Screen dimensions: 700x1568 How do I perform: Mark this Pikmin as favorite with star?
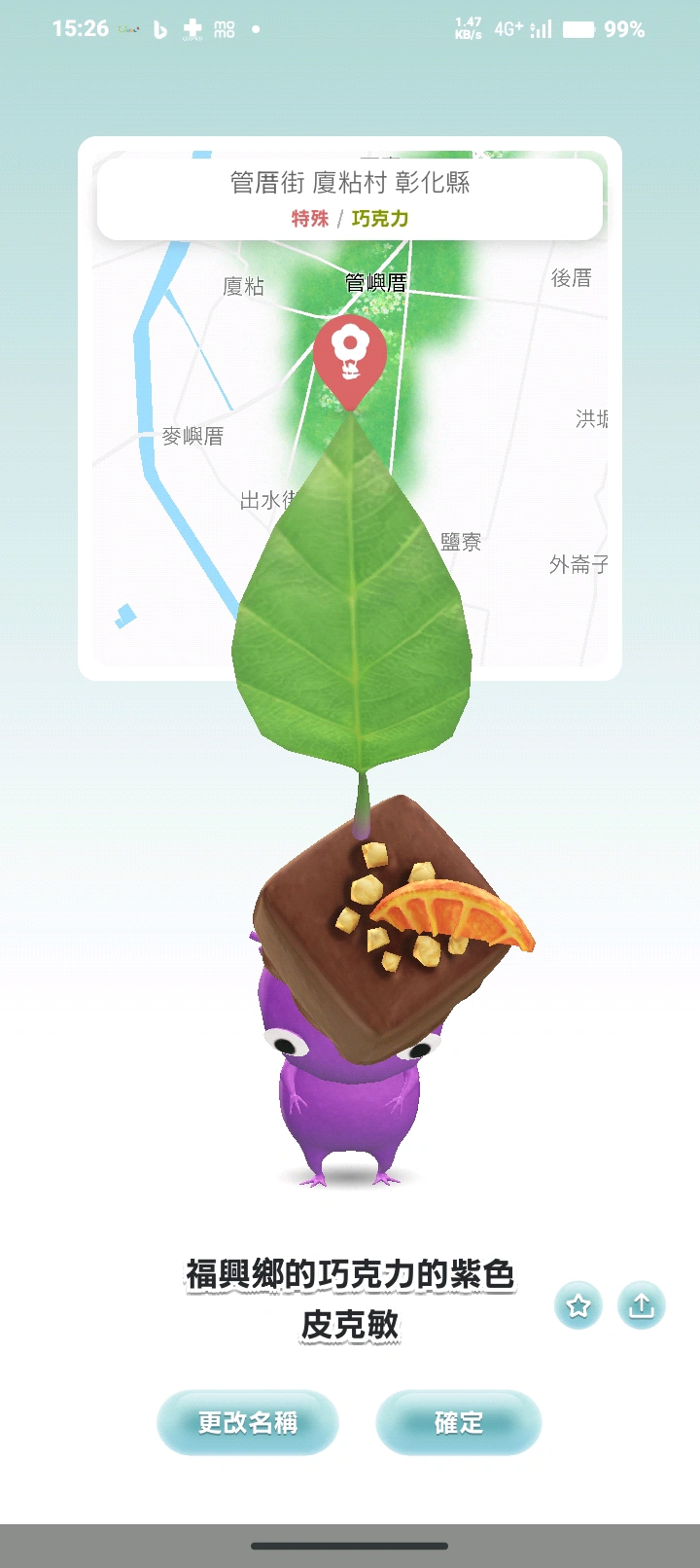[578, 1305]
